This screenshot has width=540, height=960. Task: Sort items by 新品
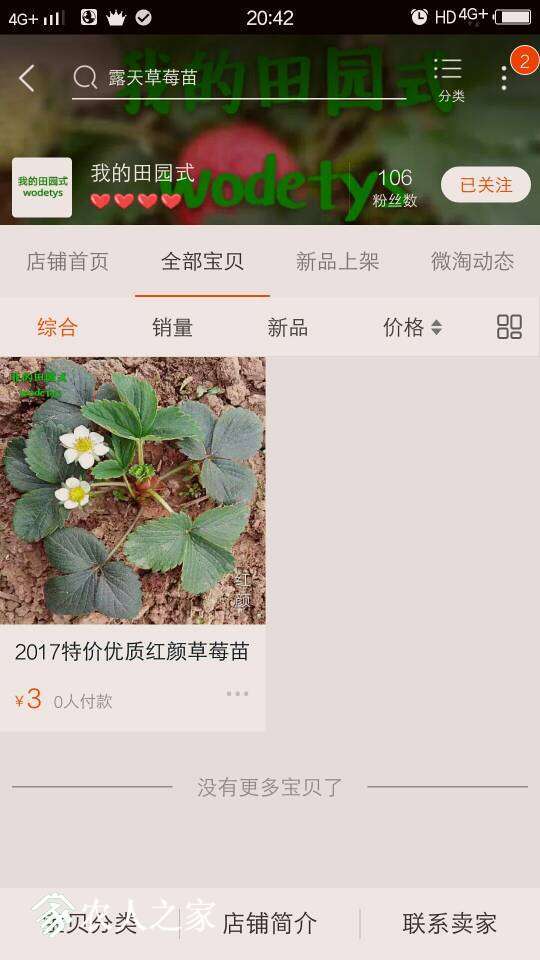click(288, 328)
